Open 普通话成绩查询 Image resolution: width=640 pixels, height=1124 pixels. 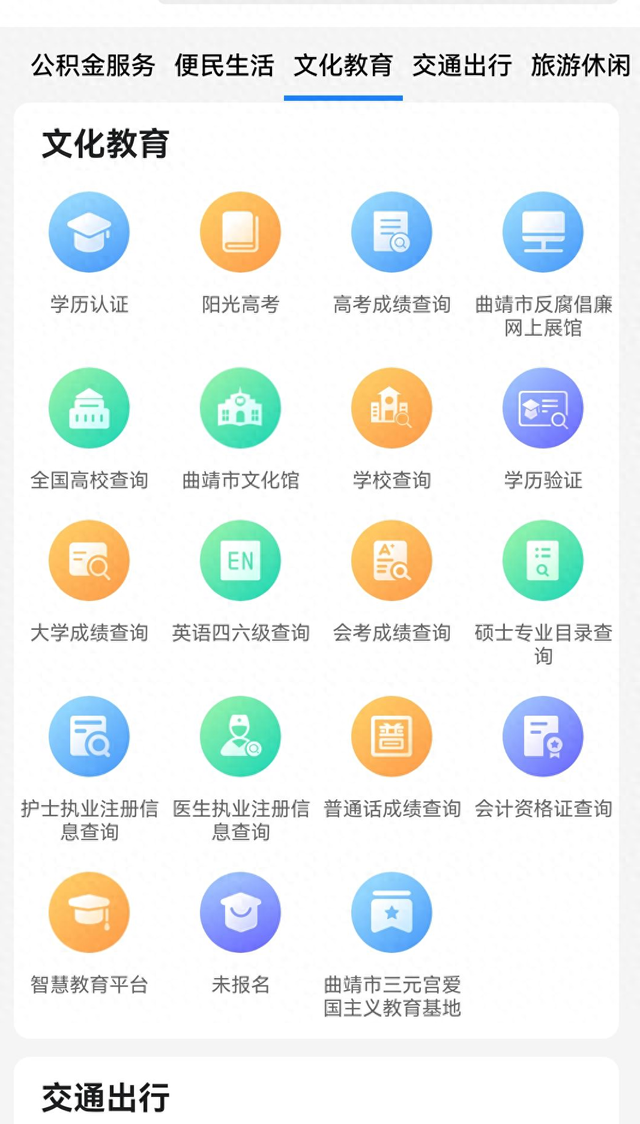pos(391,737)
